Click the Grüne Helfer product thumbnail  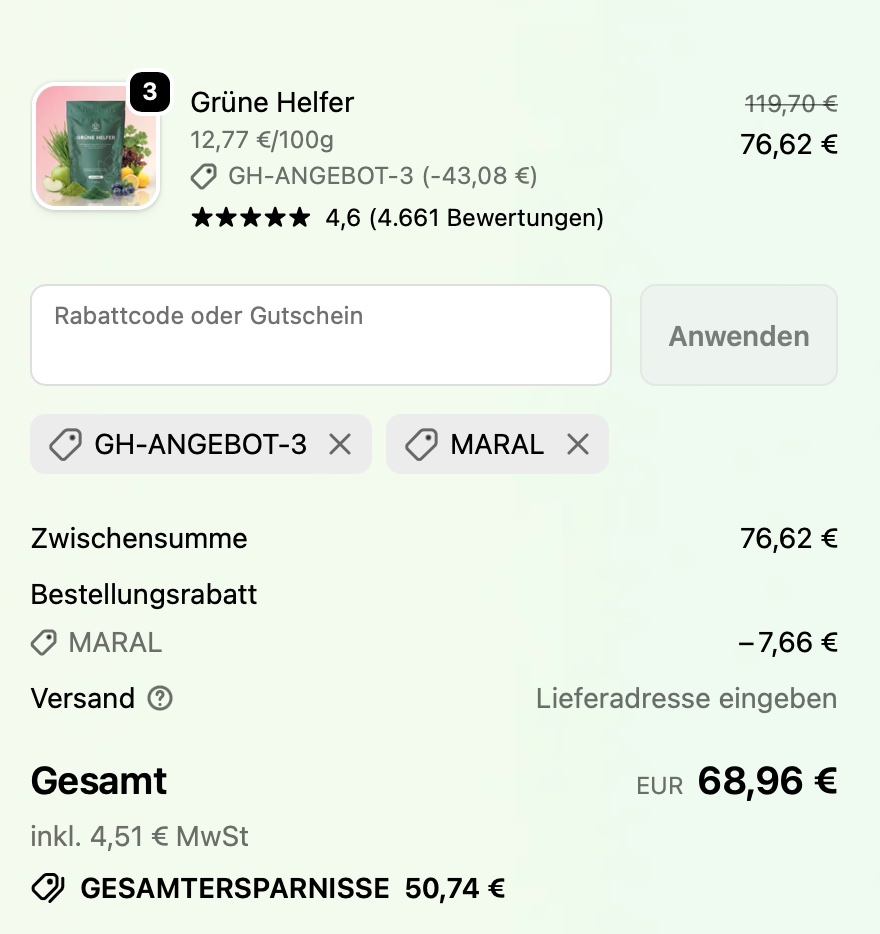96,145
